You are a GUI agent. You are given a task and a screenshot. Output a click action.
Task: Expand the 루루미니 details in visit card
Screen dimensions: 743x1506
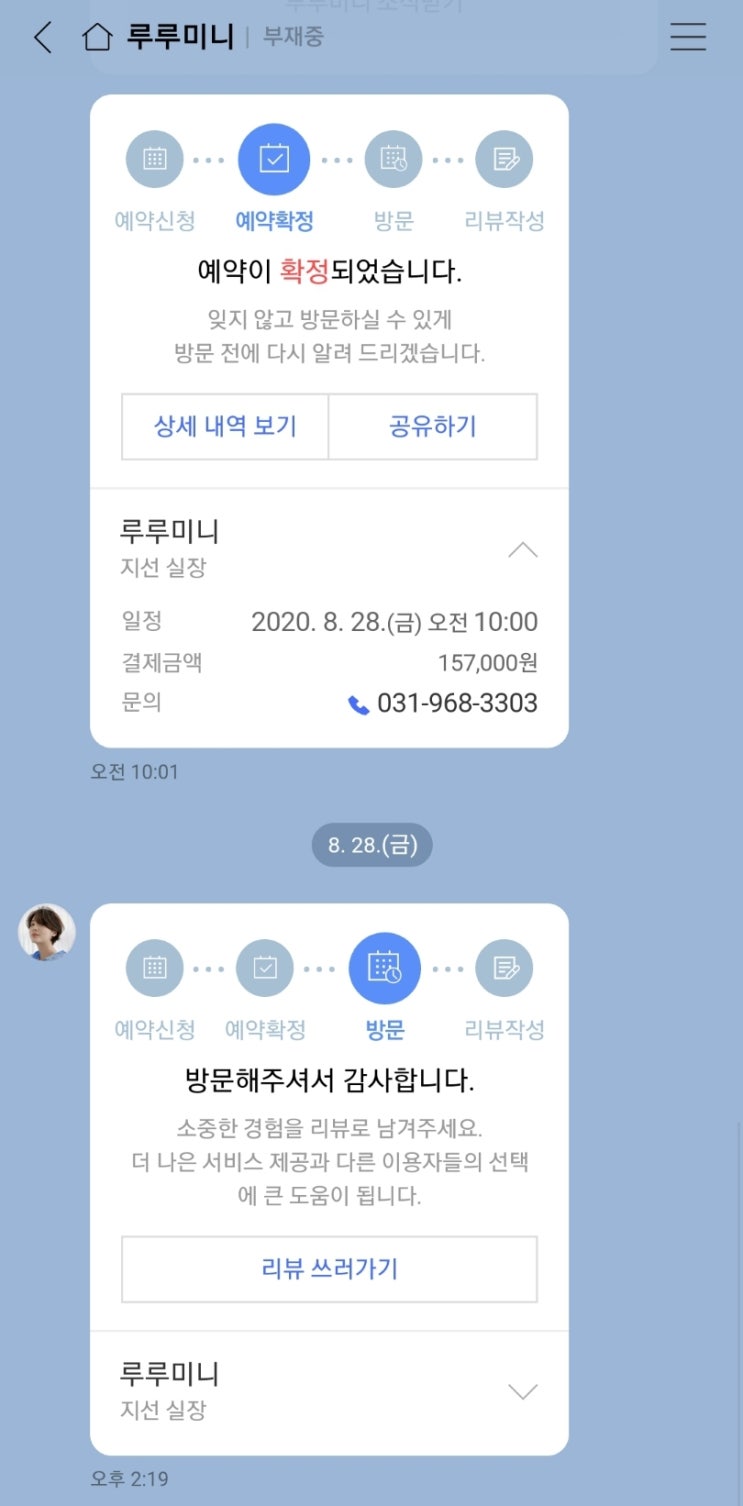522,1392
